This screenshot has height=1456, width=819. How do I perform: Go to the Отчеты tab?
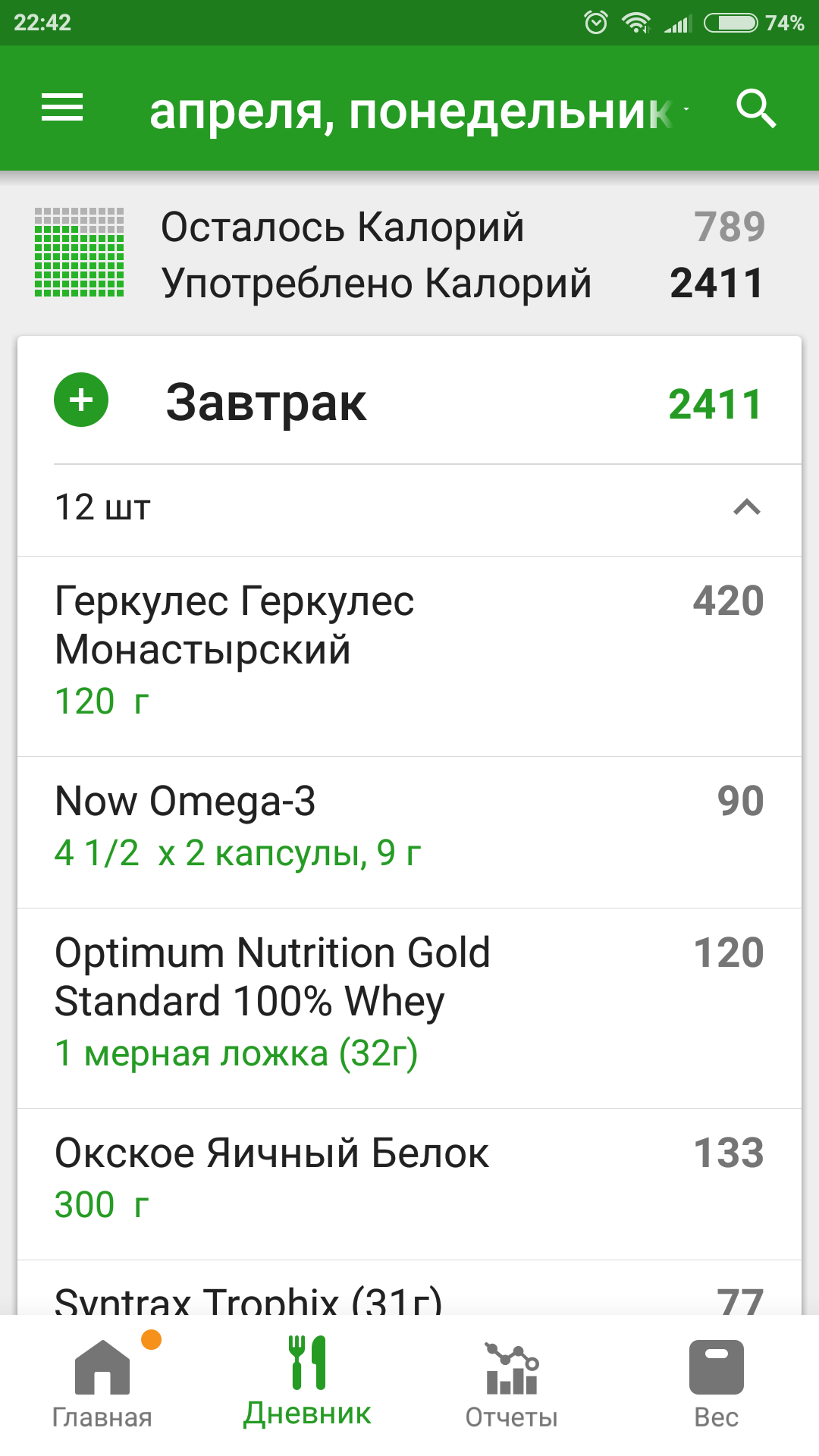point(512,1385)
